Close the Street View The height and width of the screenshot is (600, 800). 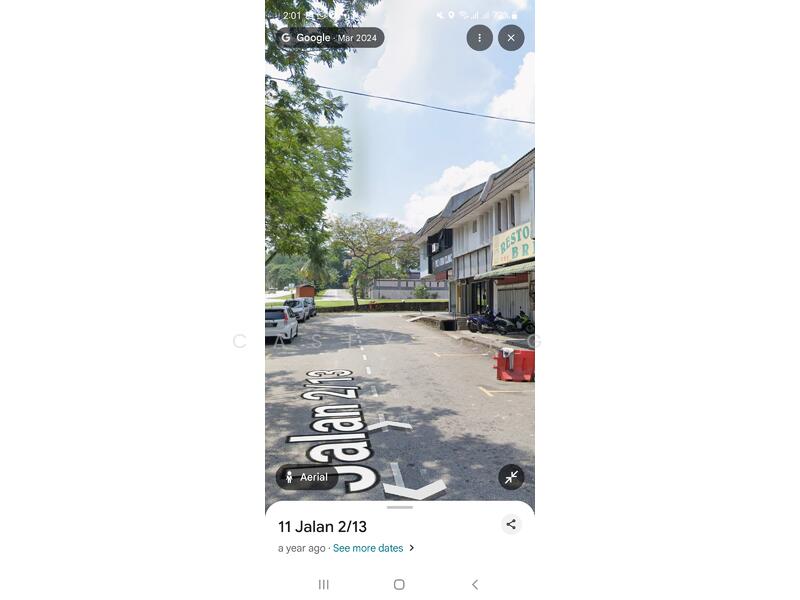point(511,38)
